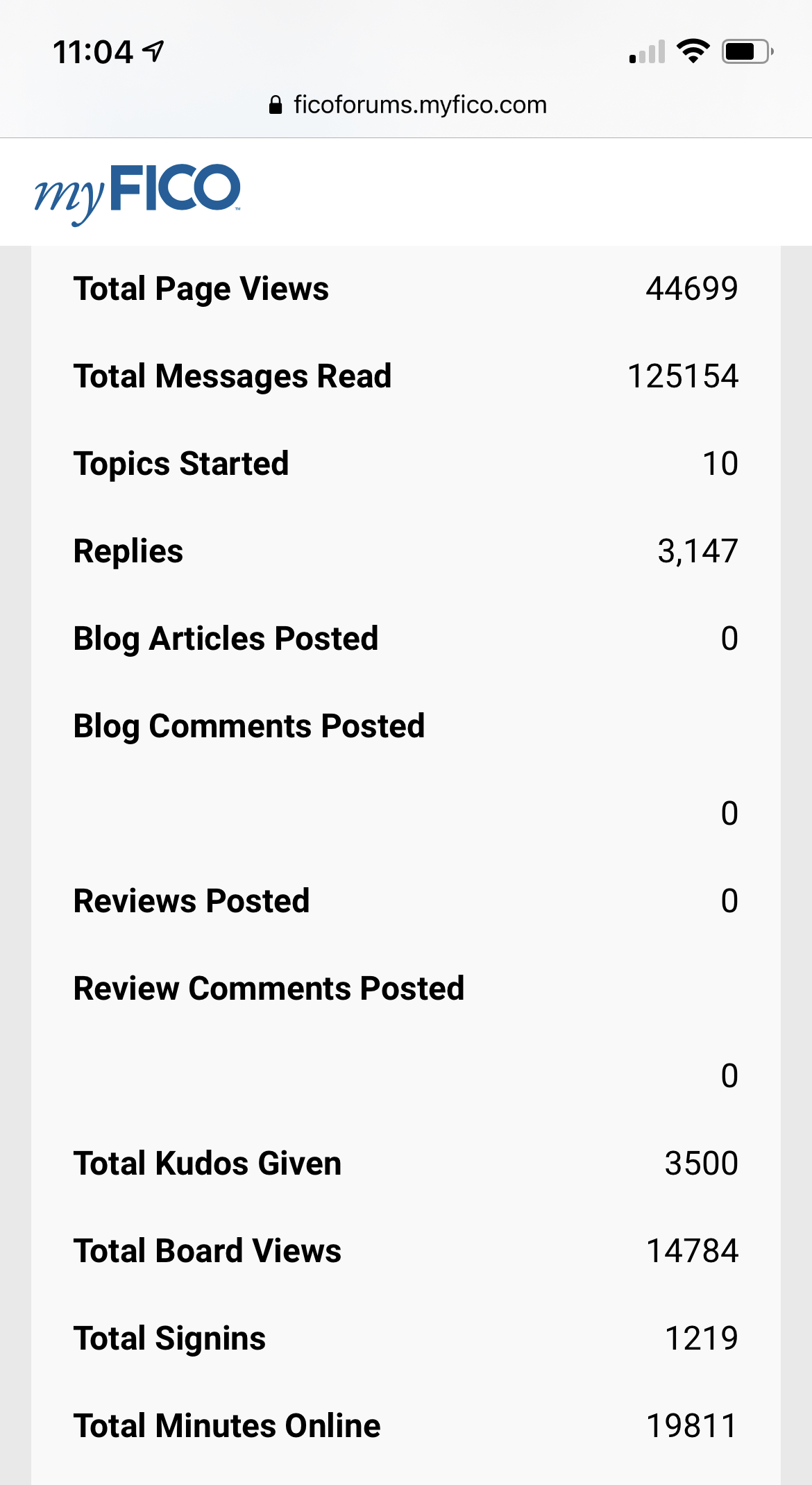Click the Total Messages Read count 125154

pyautogui.click(x=684, y=376)
